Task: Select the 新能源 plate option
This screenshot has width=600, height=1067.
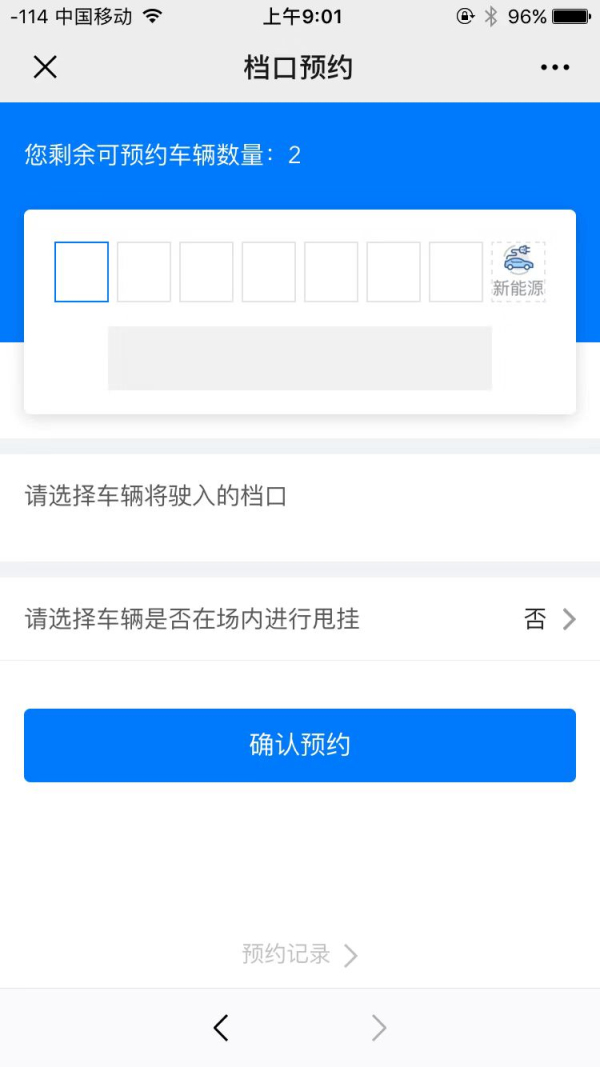Action: [x=518, y=272]
